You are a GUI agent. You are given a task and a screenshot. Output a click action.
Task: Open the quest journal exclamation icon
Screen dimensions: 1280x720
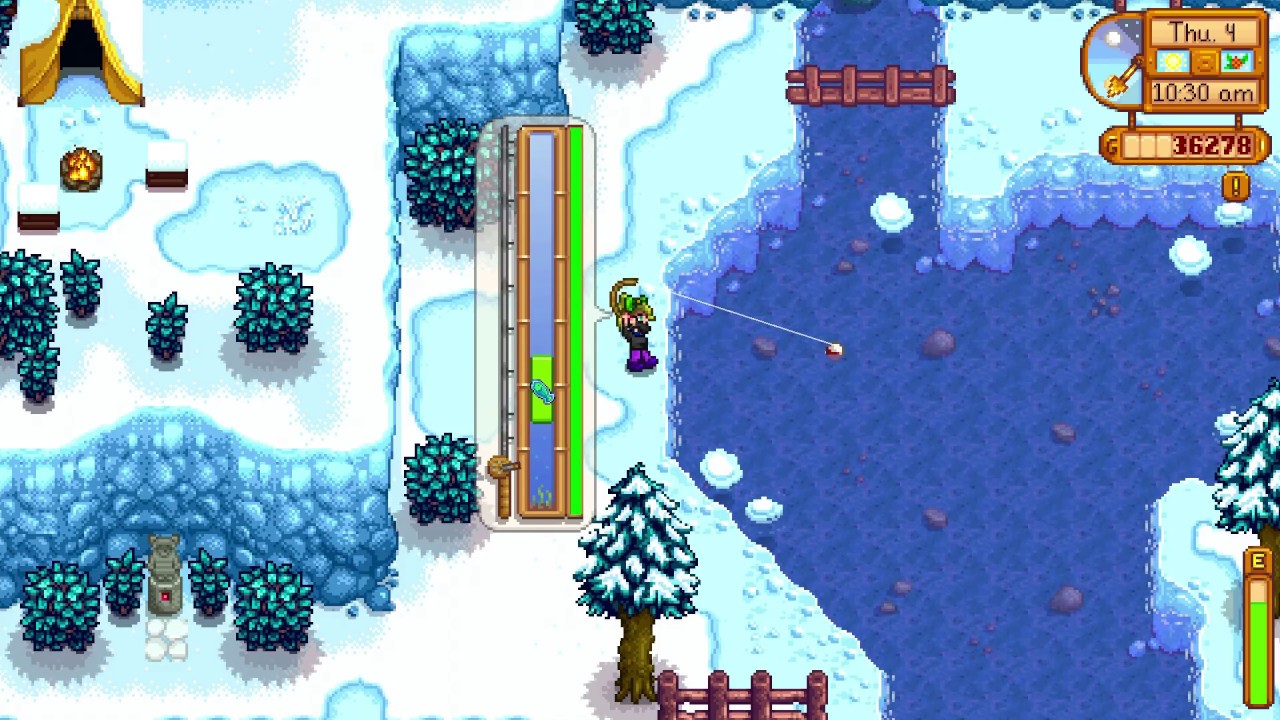click(1236, 187)
